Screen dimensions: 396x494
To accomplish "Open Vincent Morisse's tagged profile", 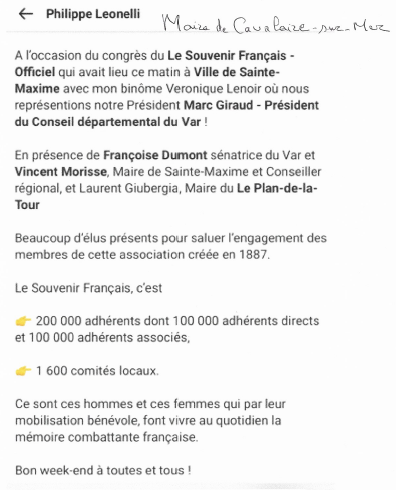I will coord(61,172).
